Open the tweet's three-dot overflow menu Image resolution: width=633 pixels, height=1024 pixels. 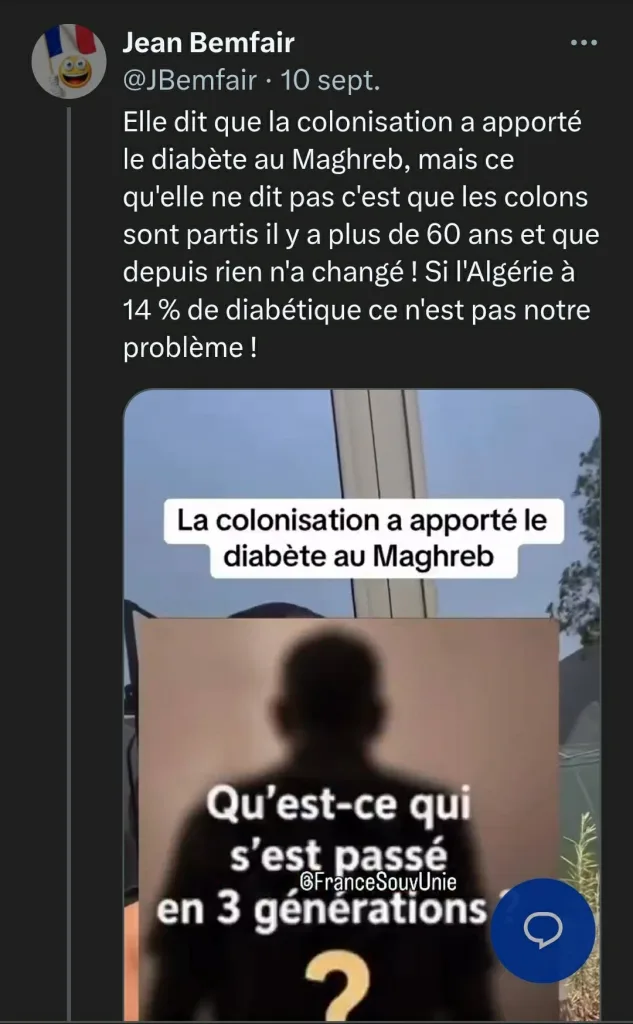583,43
